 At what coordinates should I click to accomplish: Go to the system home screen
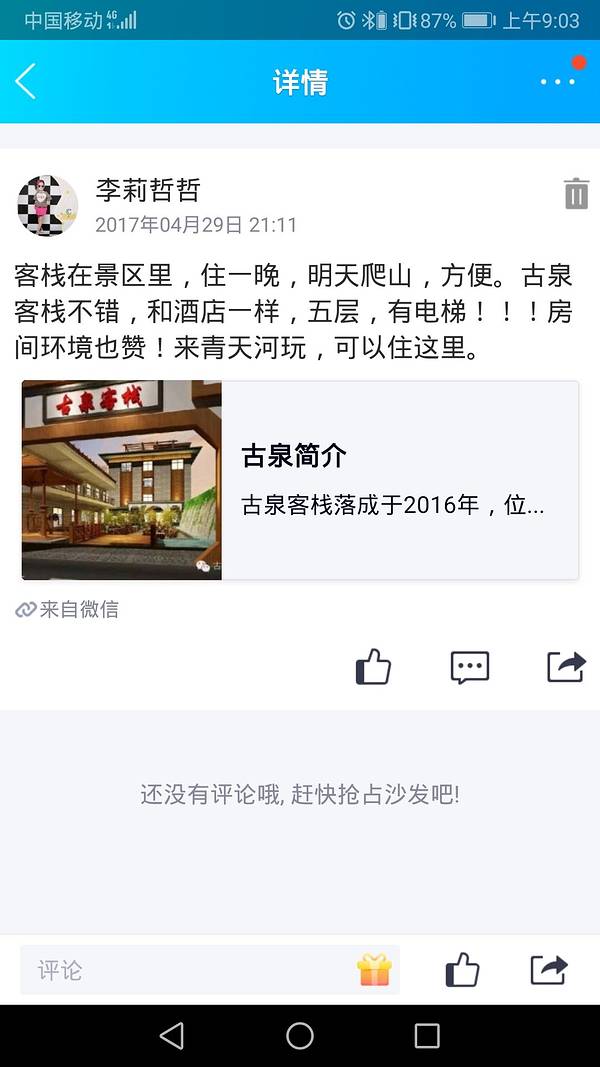coord(300,1036)
